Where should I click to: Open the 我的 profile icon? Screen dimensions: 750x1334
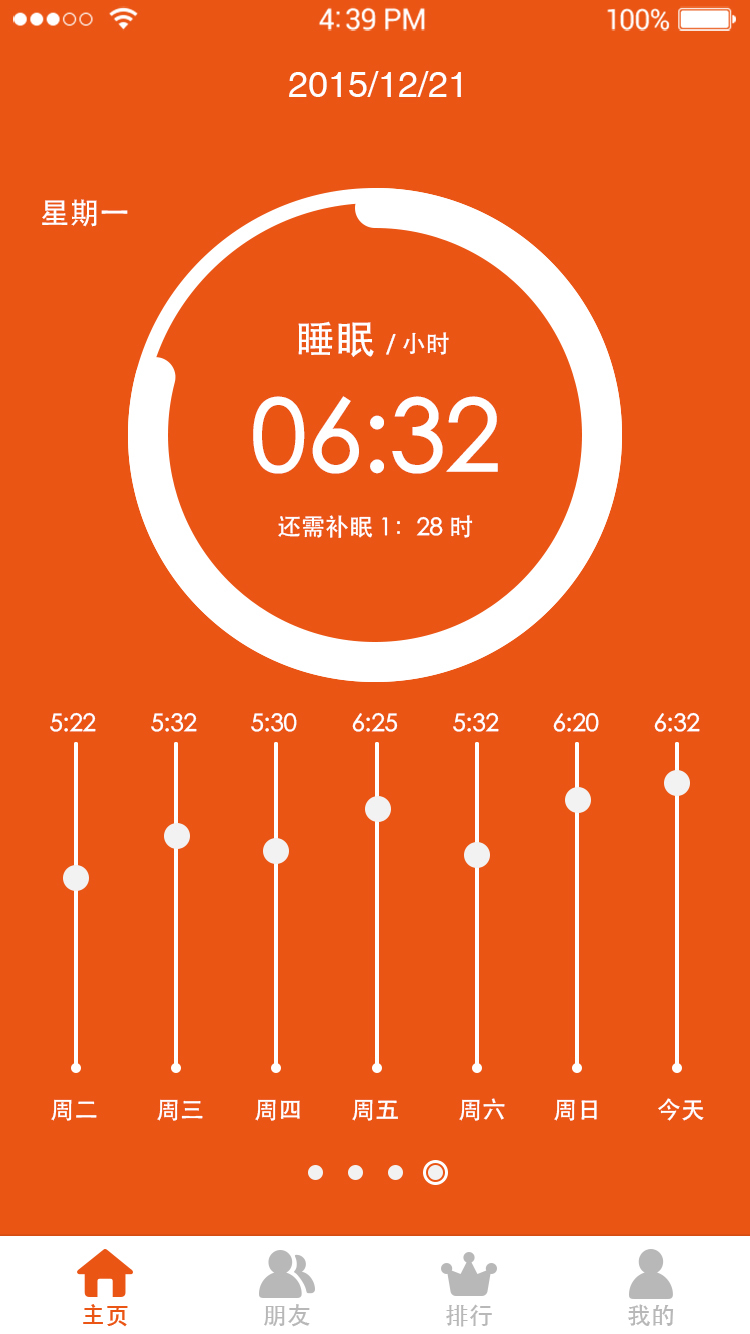pos(652,1272)
